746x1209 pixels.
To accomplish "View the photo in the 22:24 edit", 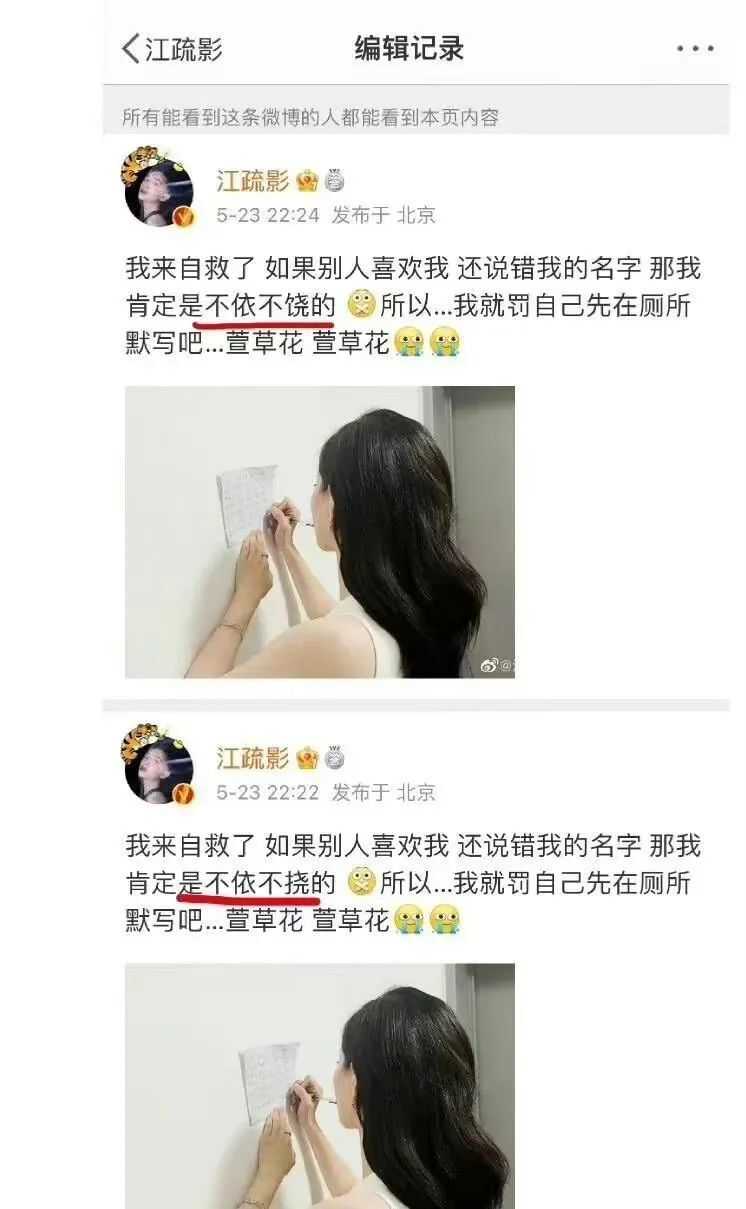I will [x=320, y=532].
